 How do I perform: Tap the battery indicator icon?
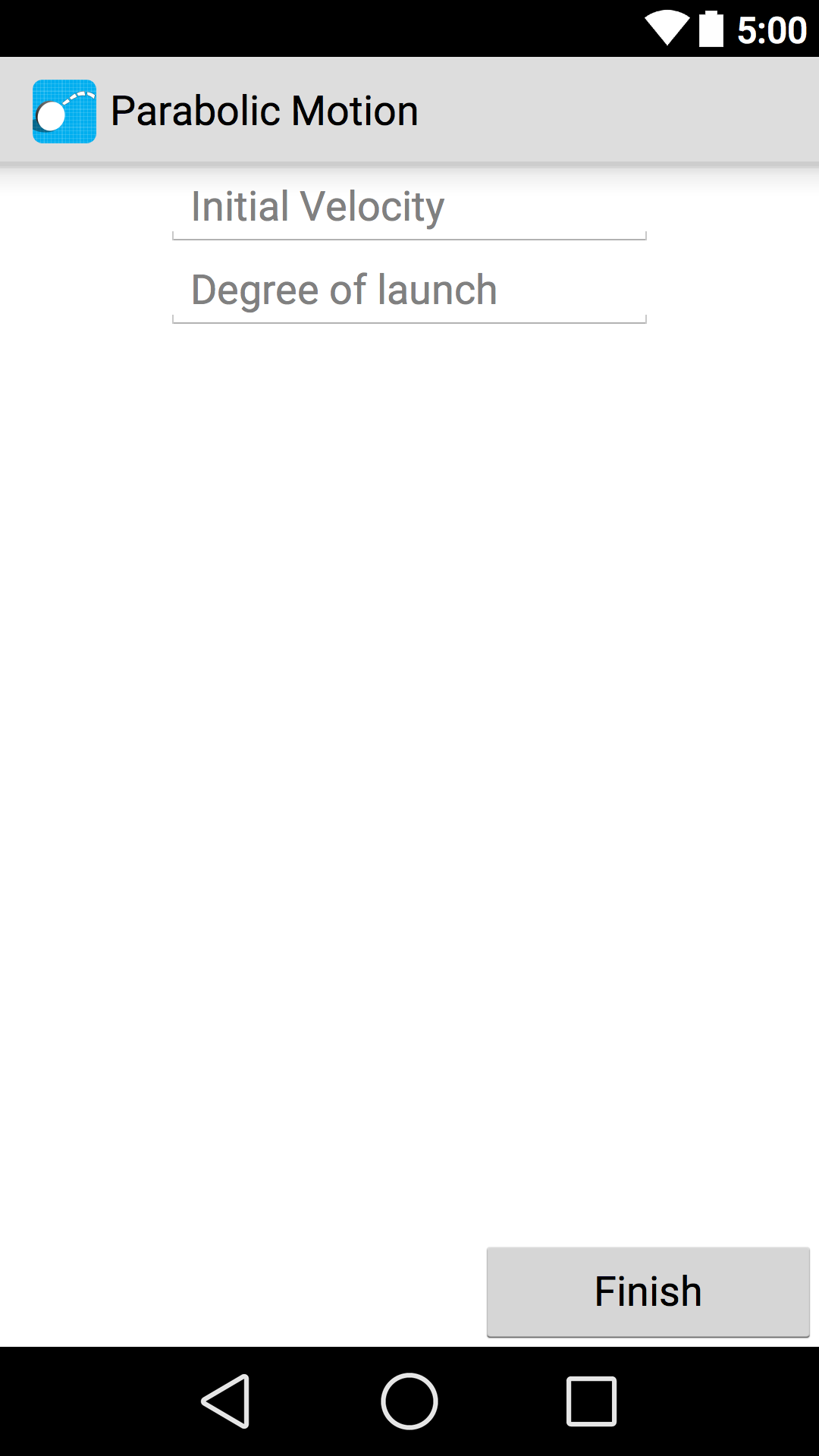click(709, 29)
